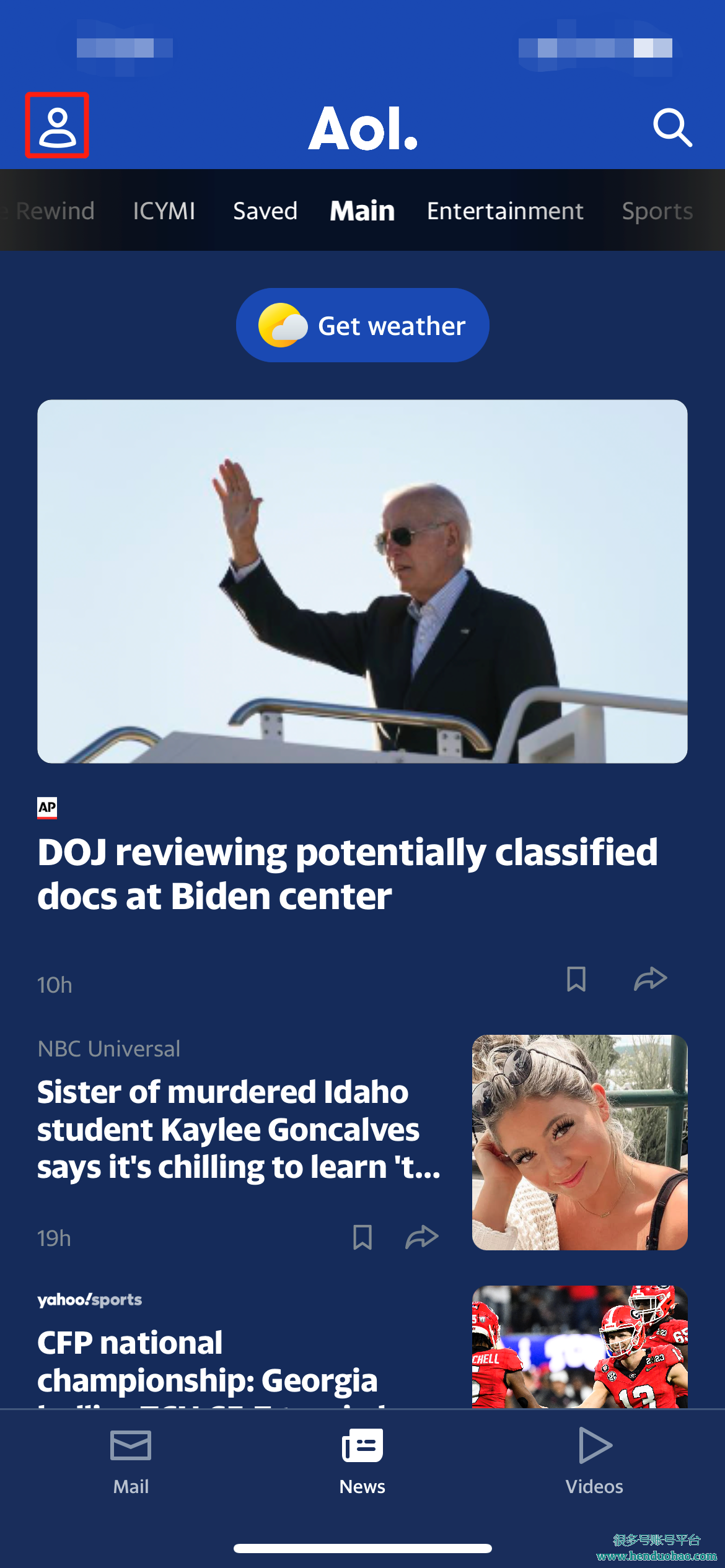Select the Main tab
Image resolution: width=725 pixels, height=1568 pixels.
[362, 211]
